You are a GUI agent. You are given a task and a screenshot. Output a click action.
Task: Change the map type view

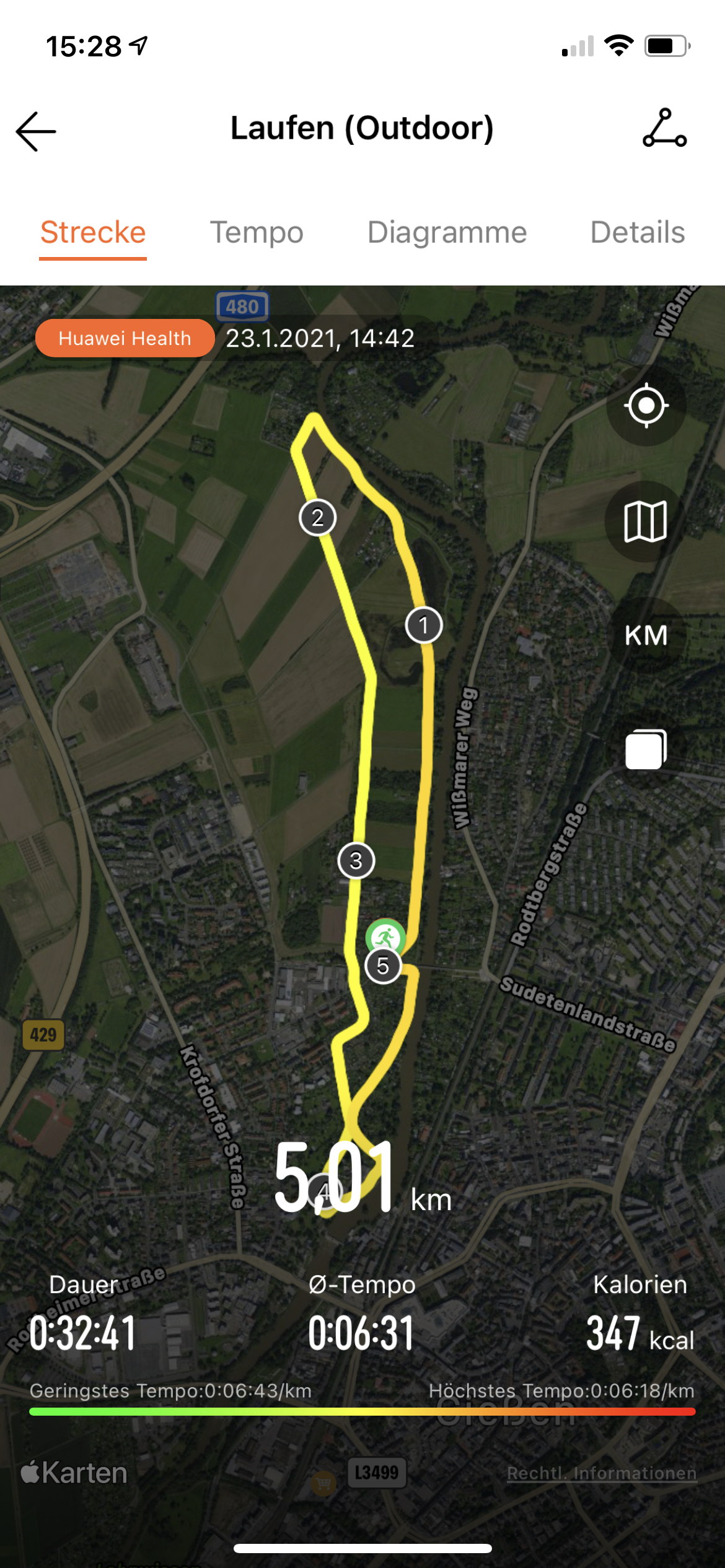point(646,521)
